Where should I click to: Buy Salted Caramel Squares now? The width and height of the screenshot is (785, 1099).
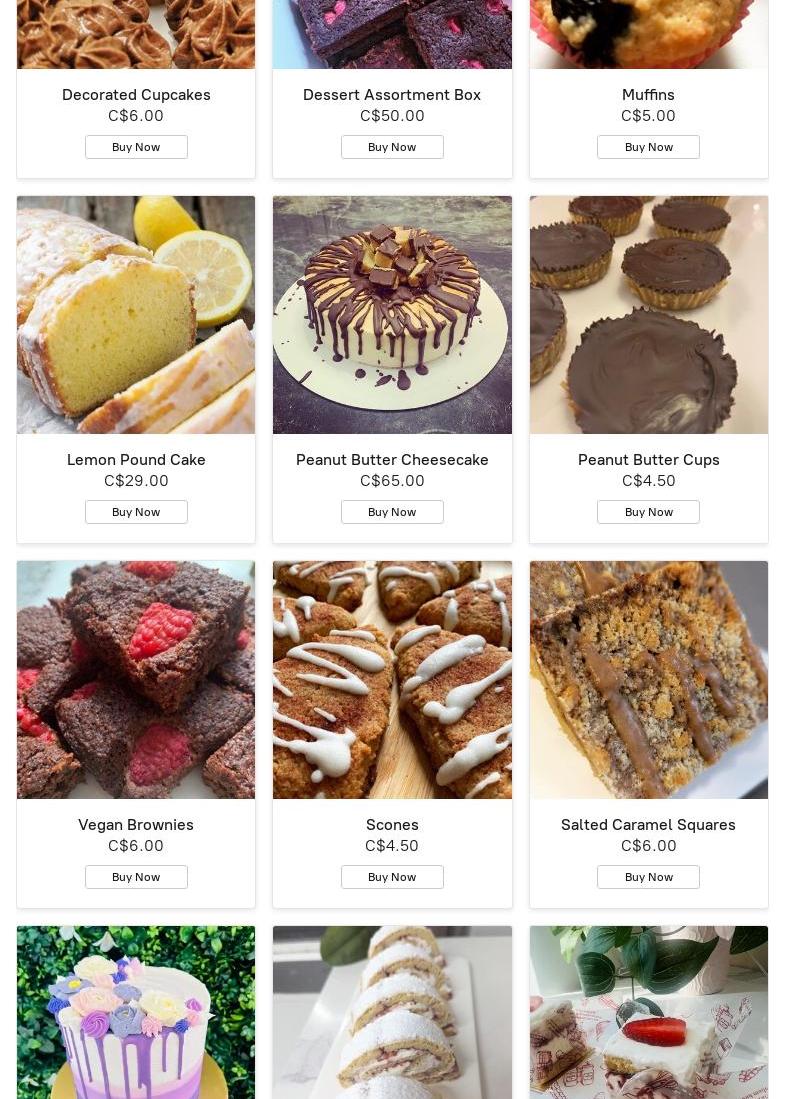(648, 877)
